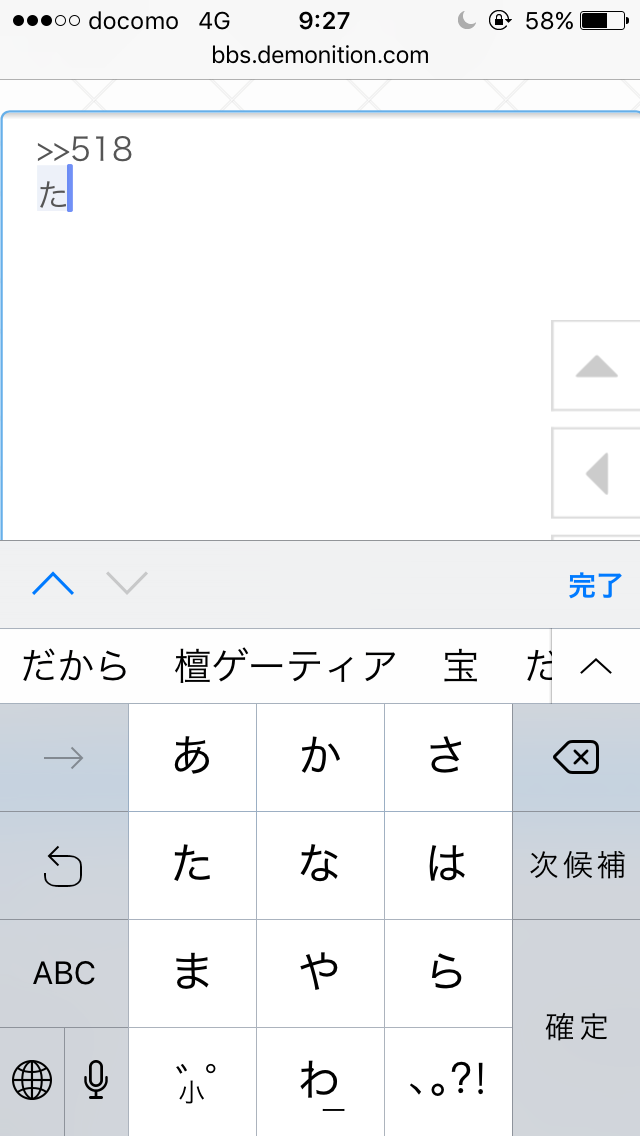Tap the up arrow button beside text area
The width and height of the screenshot is (640, 1136).
597,366
